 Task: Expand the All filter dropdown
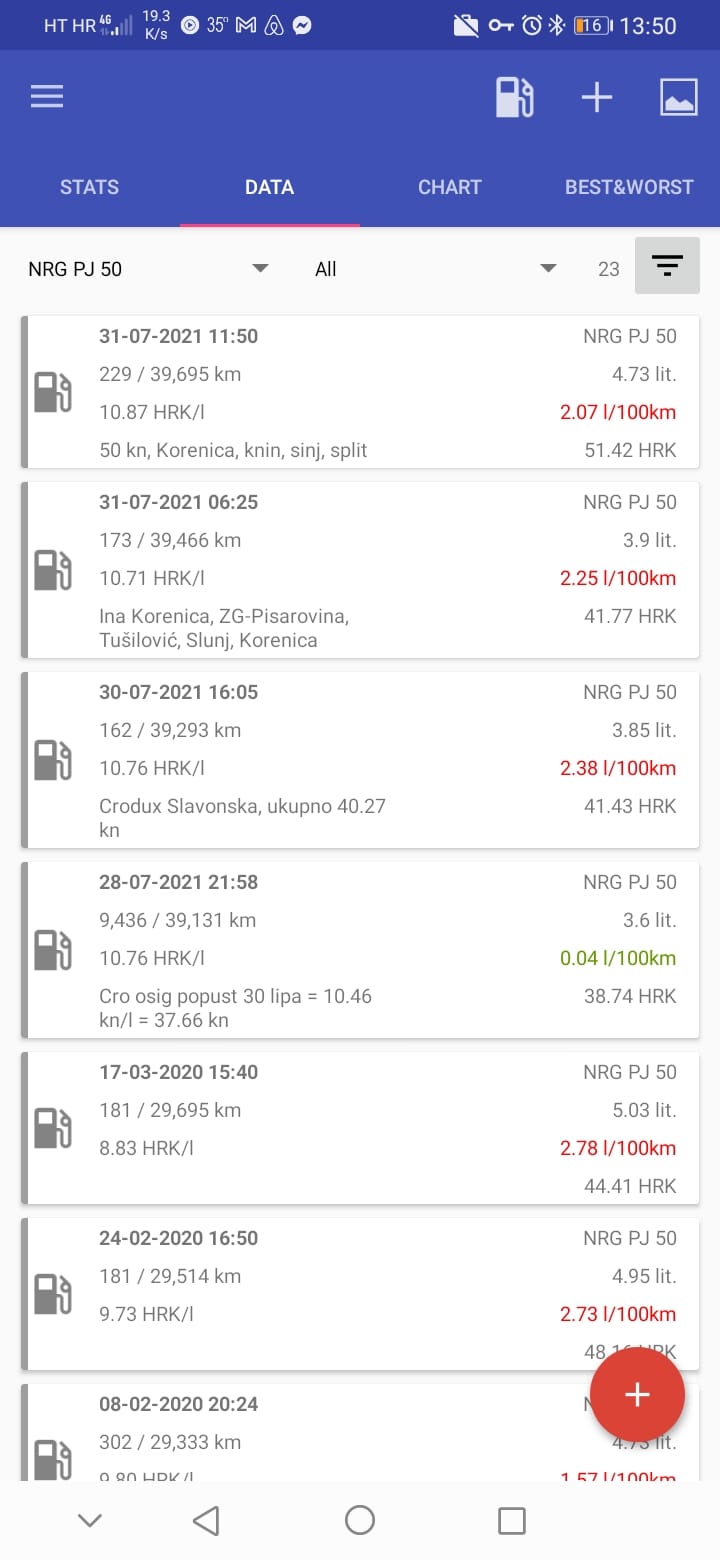pos(435,268)
